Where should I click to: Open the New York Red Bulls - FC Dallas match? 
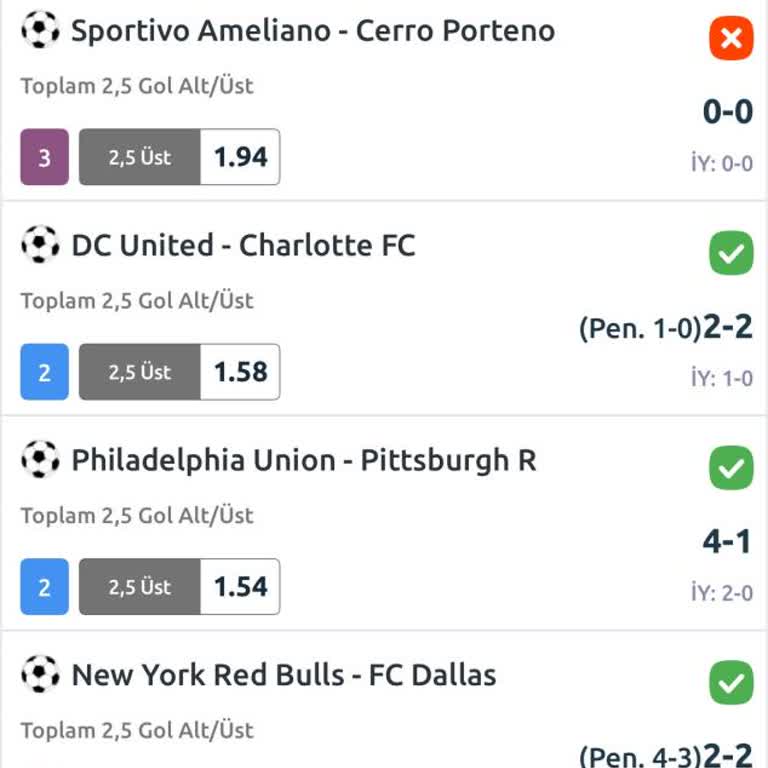tap(284, 676)
